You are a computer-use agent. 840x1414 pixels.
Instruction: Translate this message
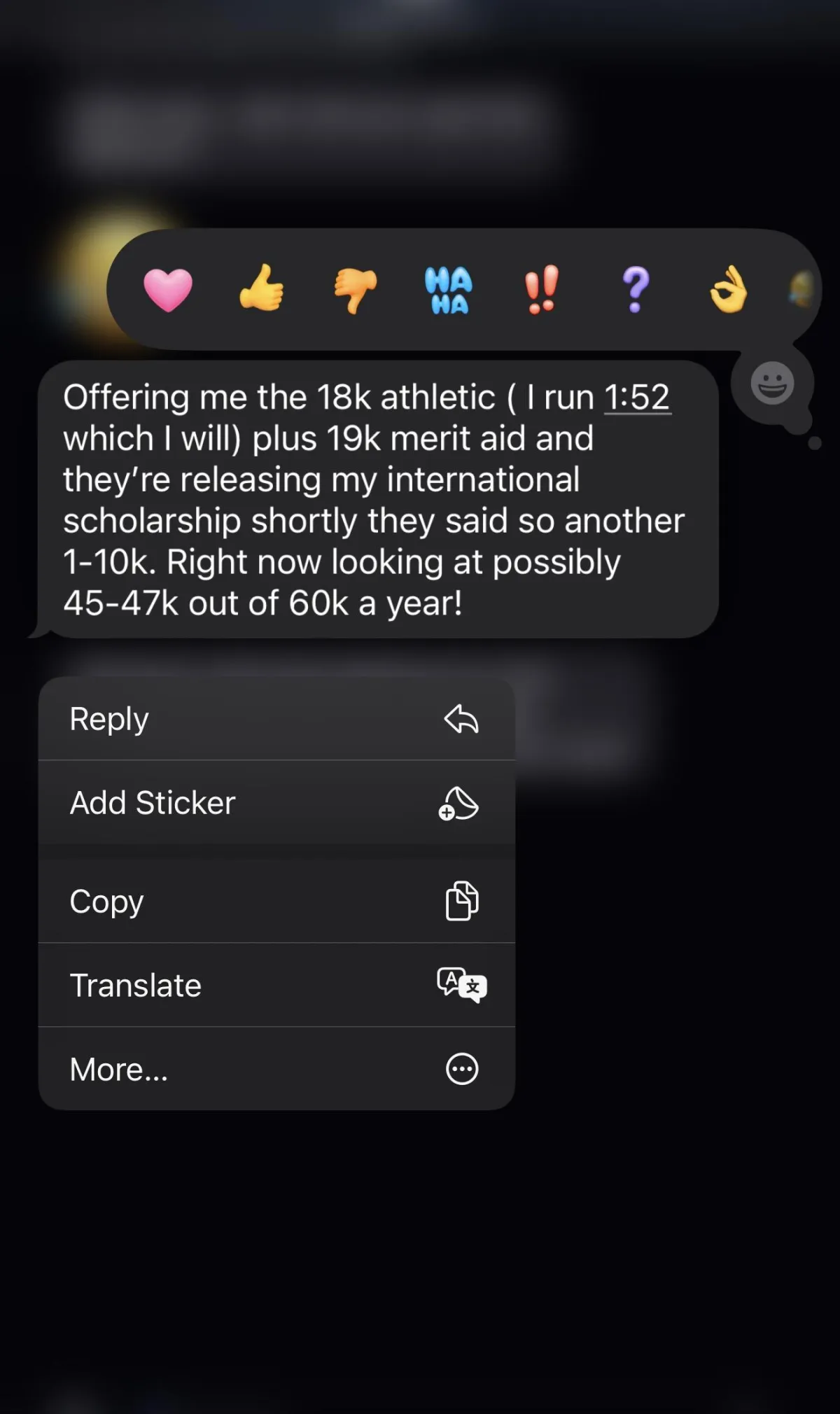point(276,985)
